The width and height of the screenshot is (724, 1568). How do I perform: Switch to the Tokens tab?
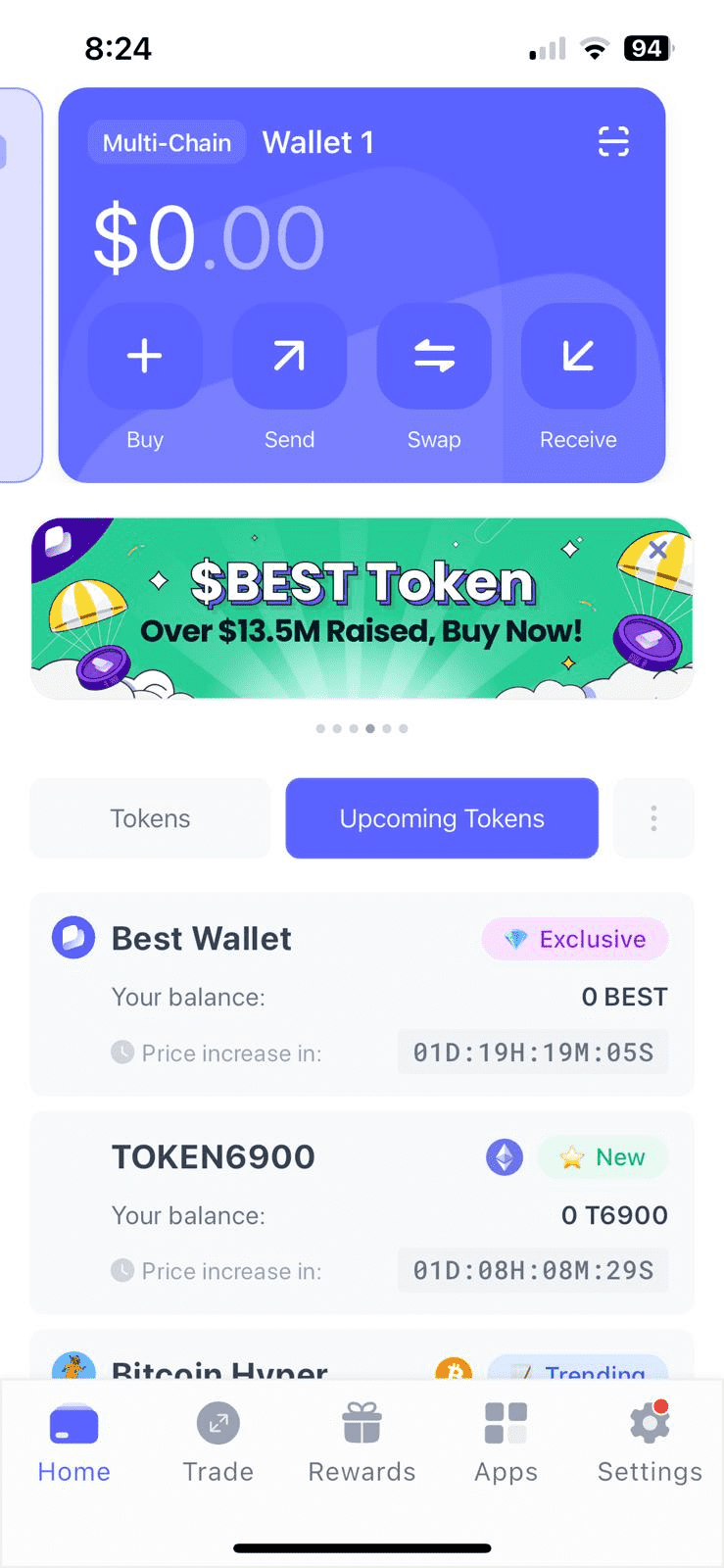pyautogui.click(x=150, y=818)
